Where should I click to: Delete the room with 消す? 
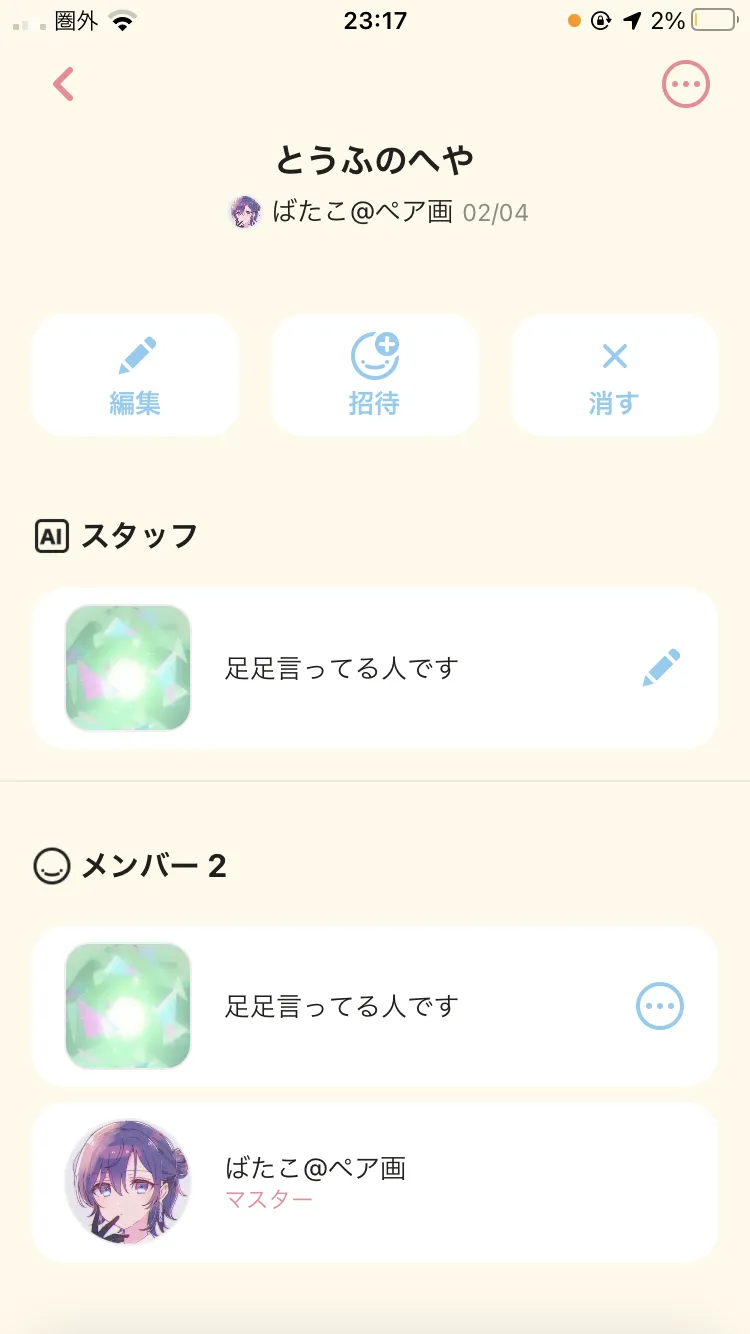coord(614,376)
